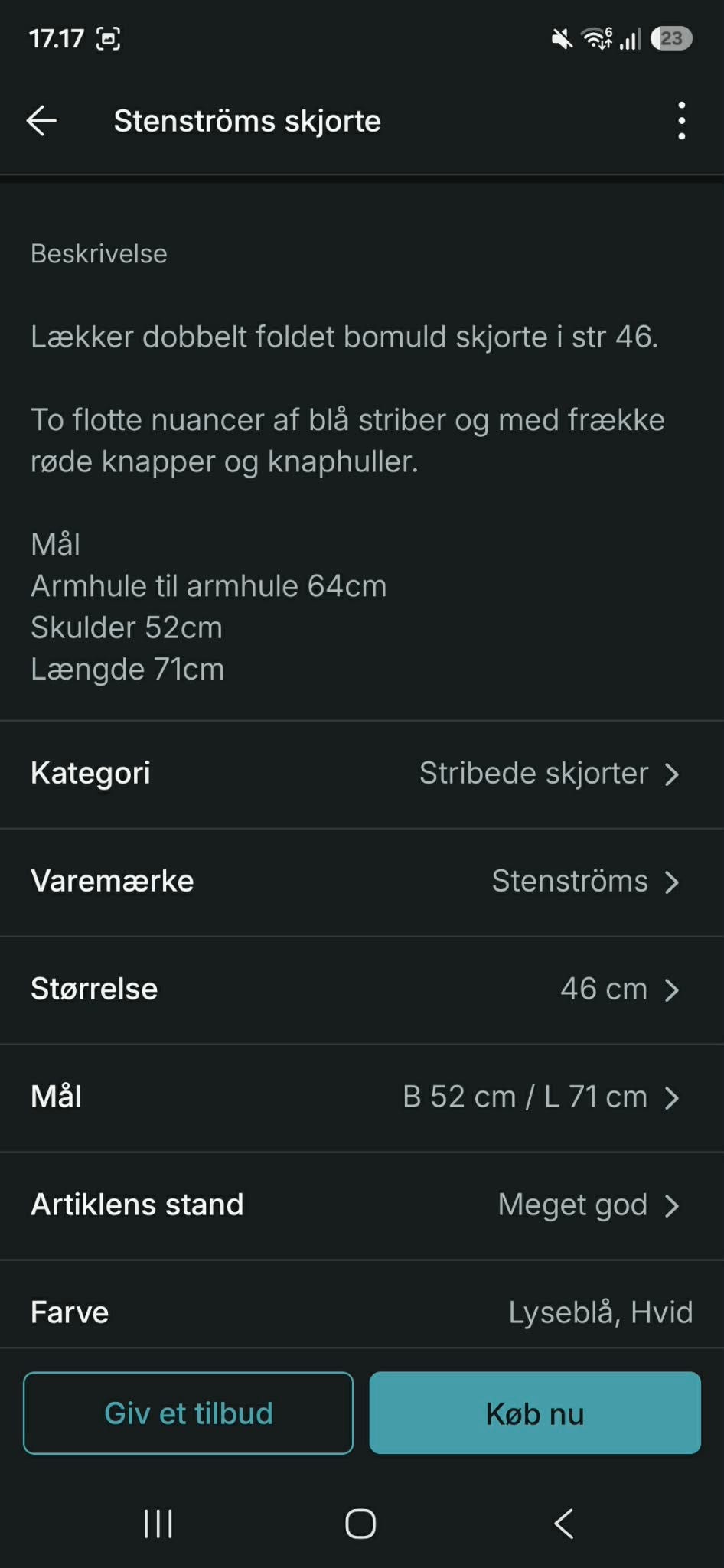Image resolution: width=724 pixels, height=1568 pixels.
Task: View the Mål measurements row
Action: (x=362, y=1097)
